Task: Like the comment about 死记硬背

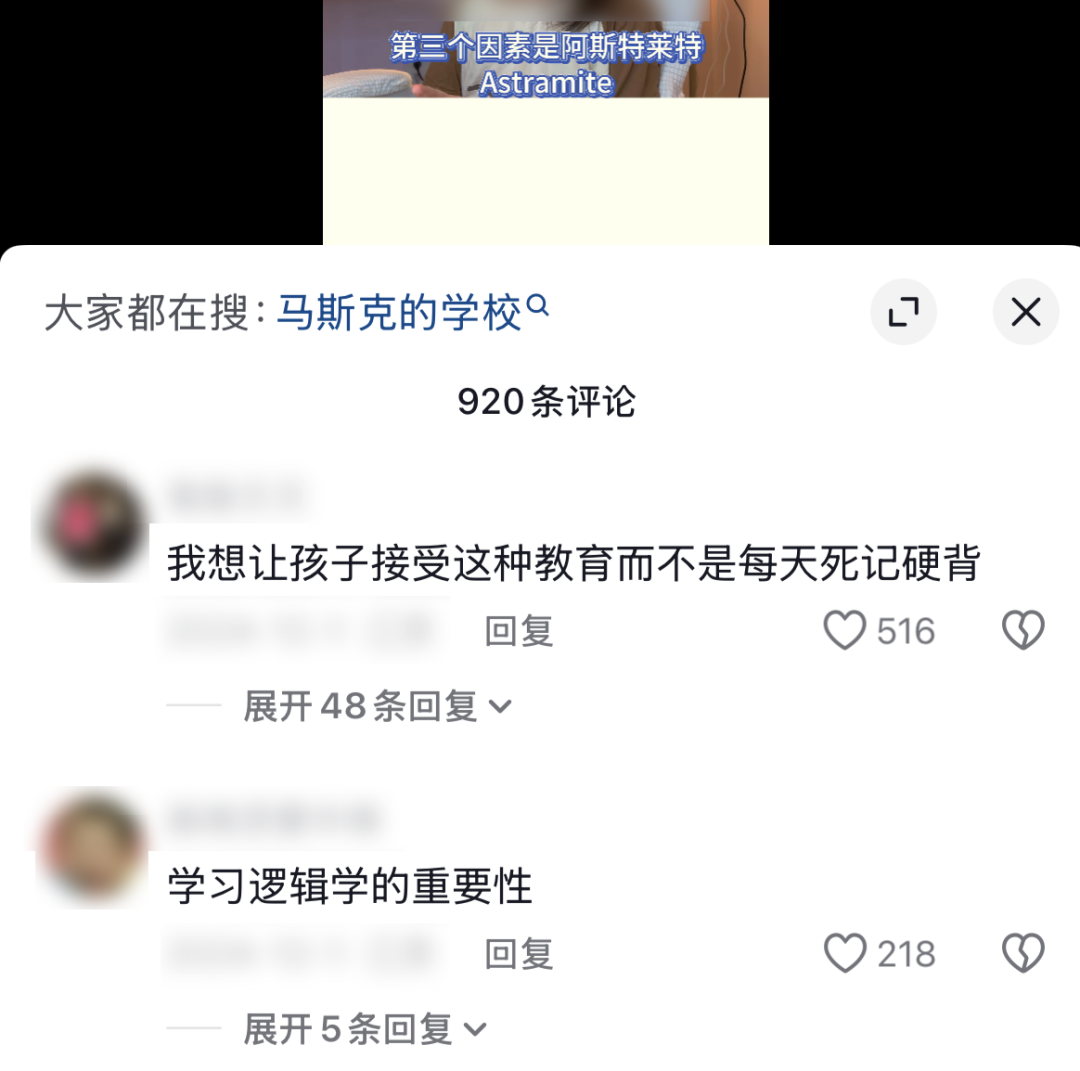Action: pyautogui.click(x=845, y=631)
